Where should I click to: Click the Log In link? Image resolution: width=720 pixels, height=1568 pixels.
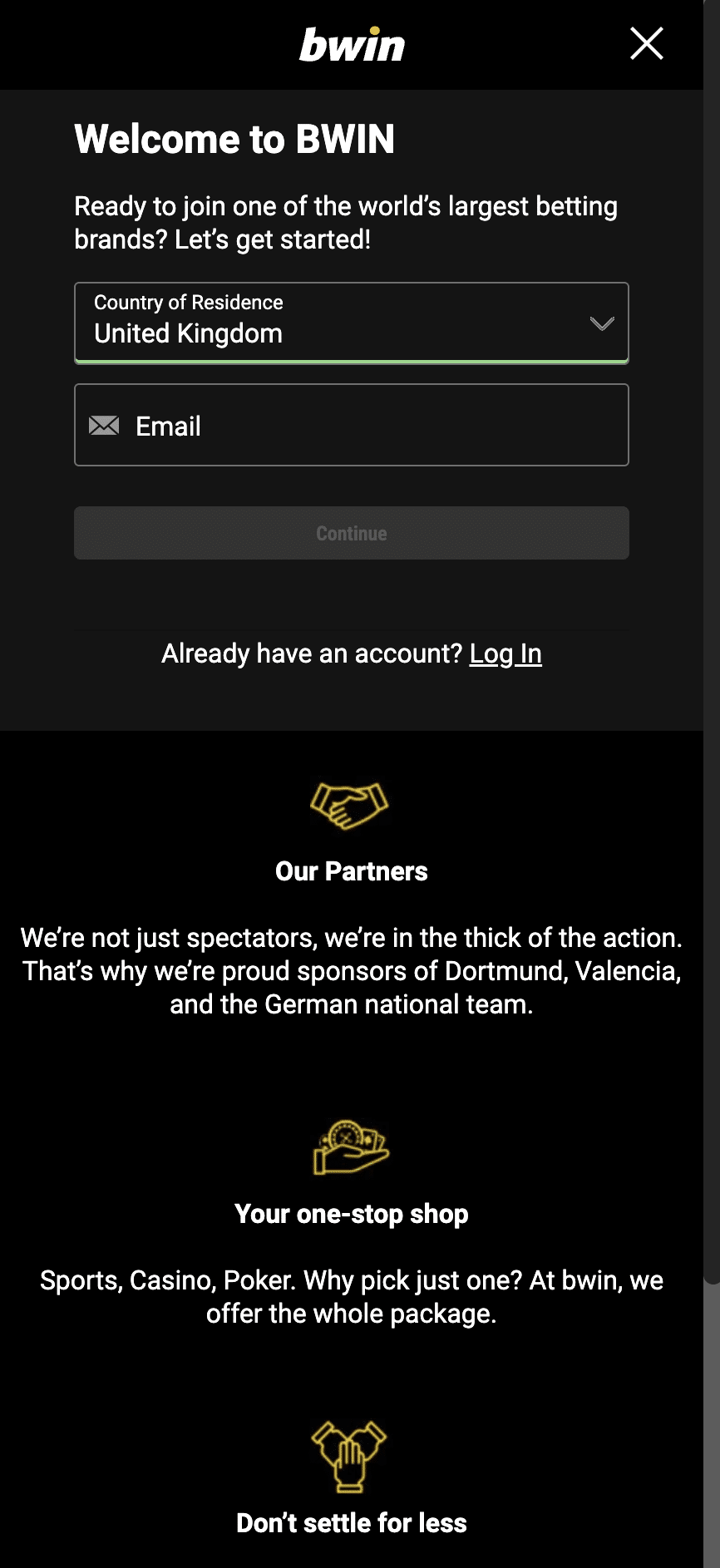(x=505, y=654)
